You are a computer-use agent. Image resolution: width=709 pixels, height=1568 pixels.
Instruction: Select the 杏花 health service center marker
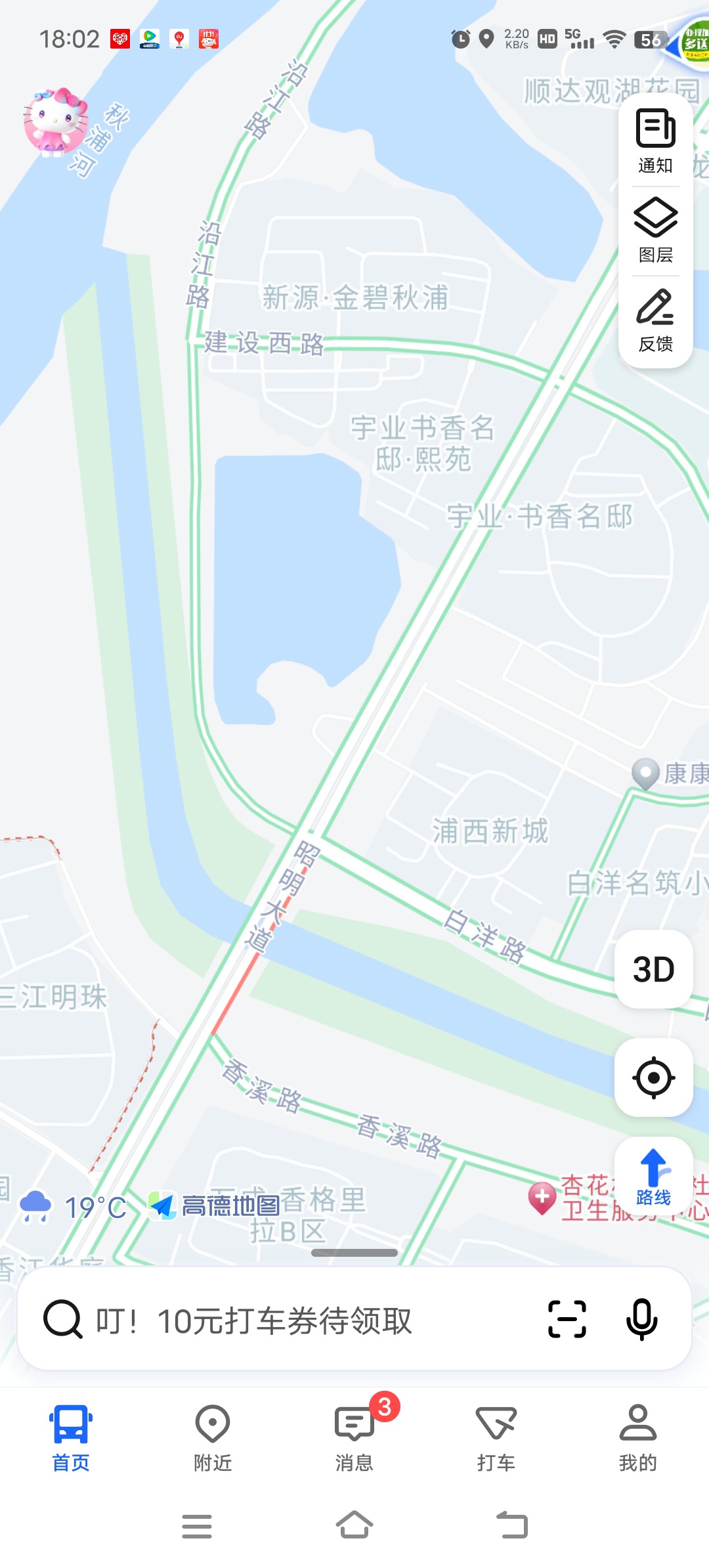543,1198
